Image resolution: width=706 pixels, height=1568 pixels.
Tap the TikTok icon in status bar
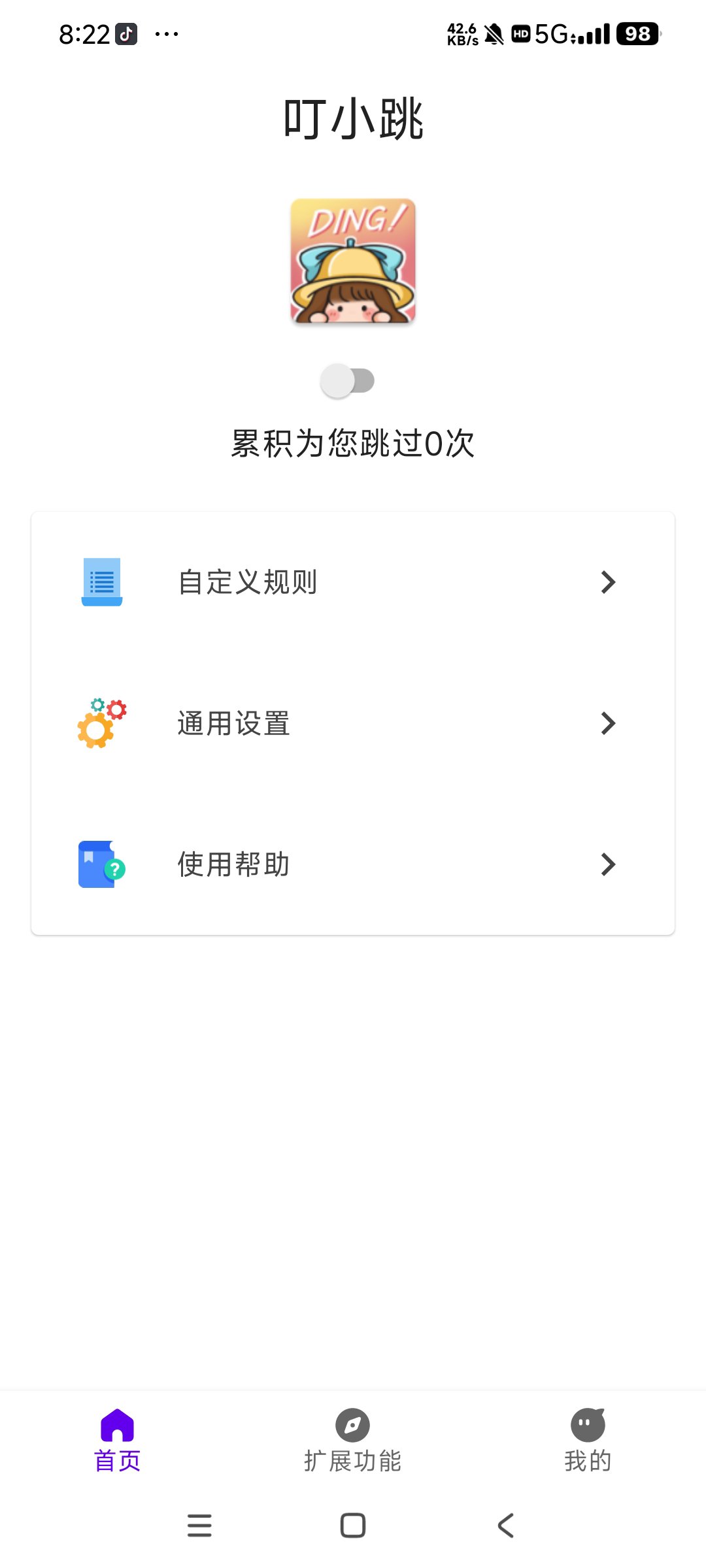point(127,34)
